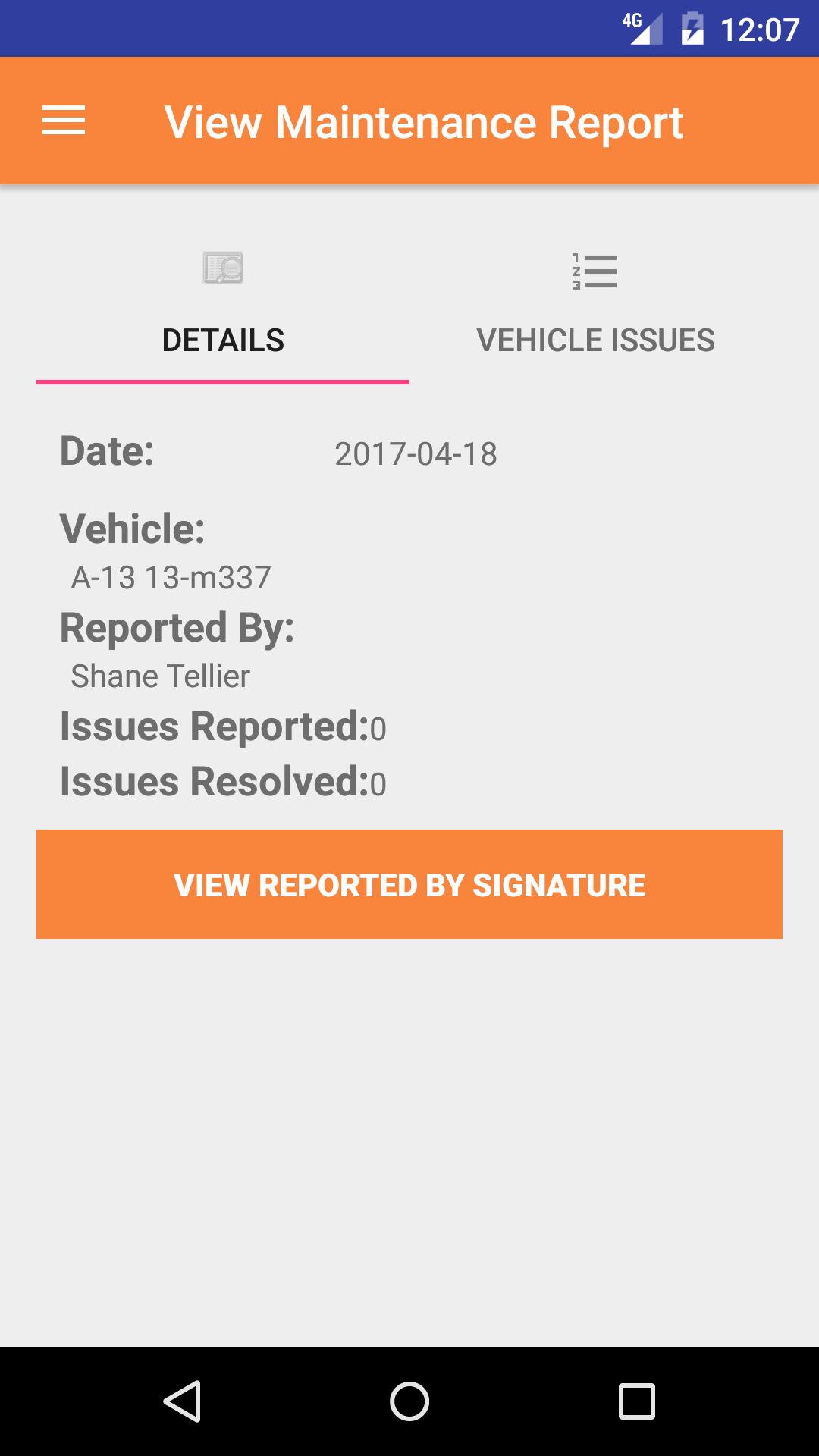Tap View Reported By Signature button
The height and width of the screenshot is (1456, 819).
(409, 884)
